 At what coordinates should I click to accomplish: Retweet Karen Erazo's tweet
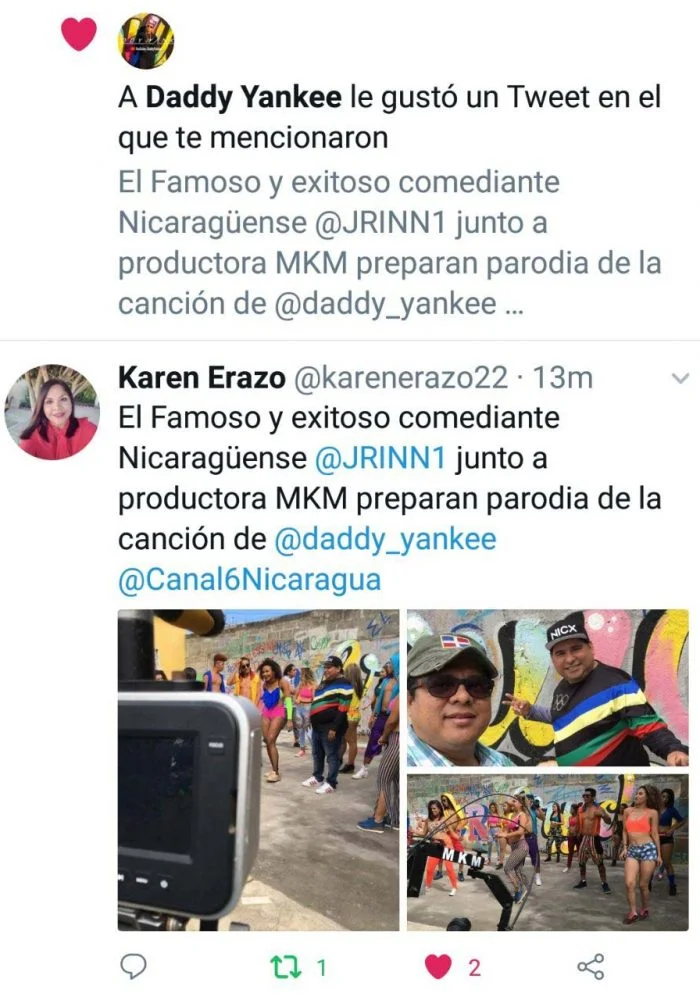coord(285,966)
